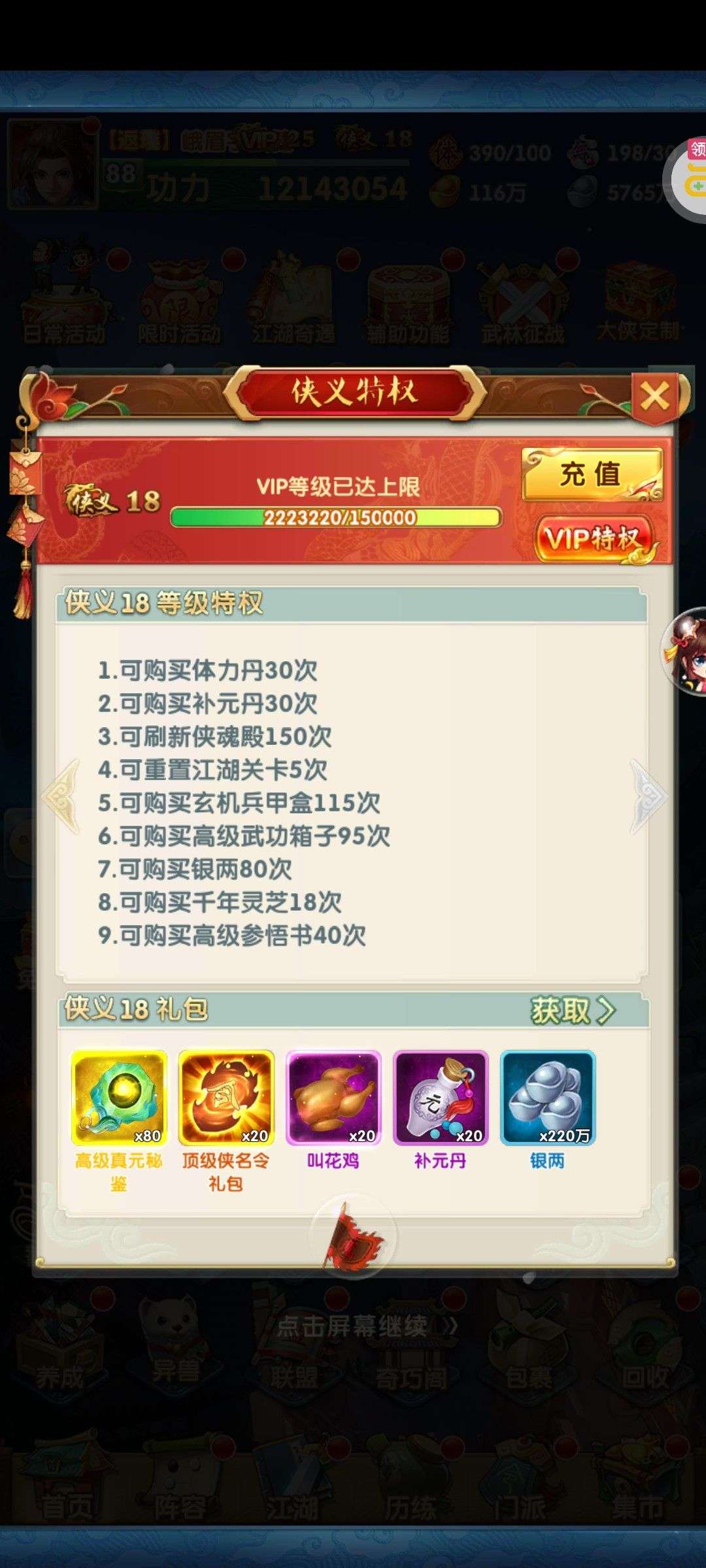Go to the previous privilege level arrow
The width and height of the screenshot is (706, 1568).
tap(61, 796)
